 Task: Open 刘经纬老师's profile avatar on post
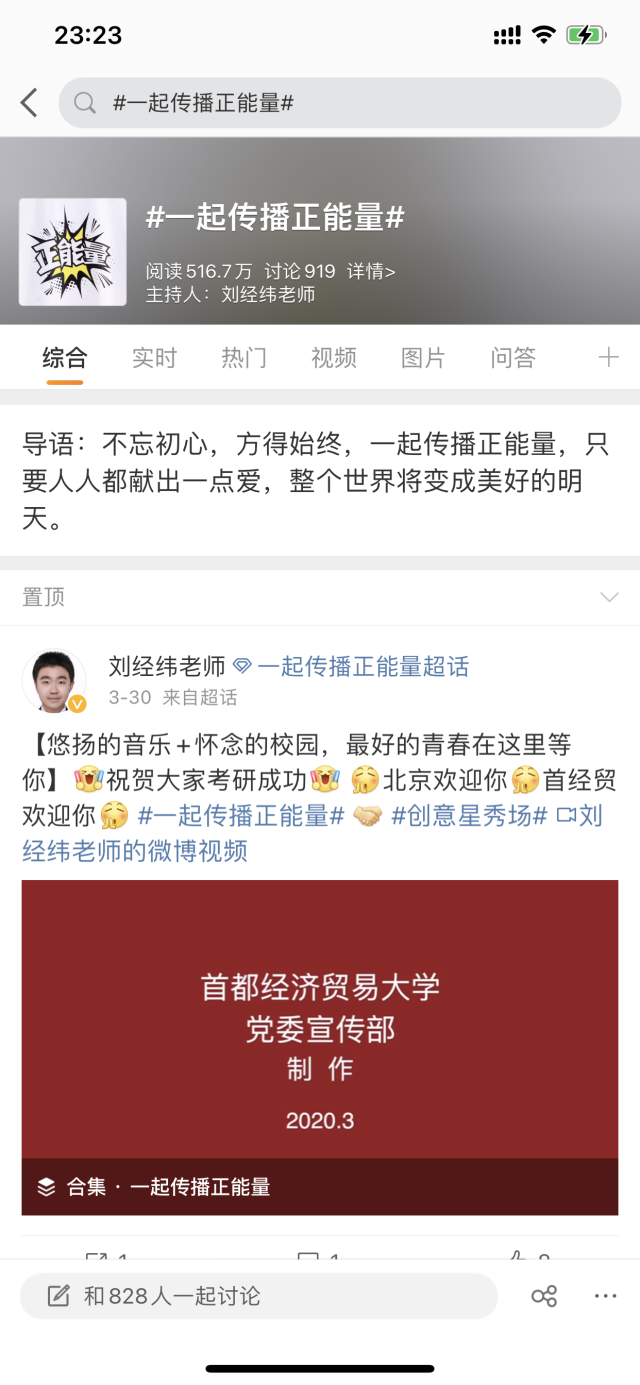[54, 682]
